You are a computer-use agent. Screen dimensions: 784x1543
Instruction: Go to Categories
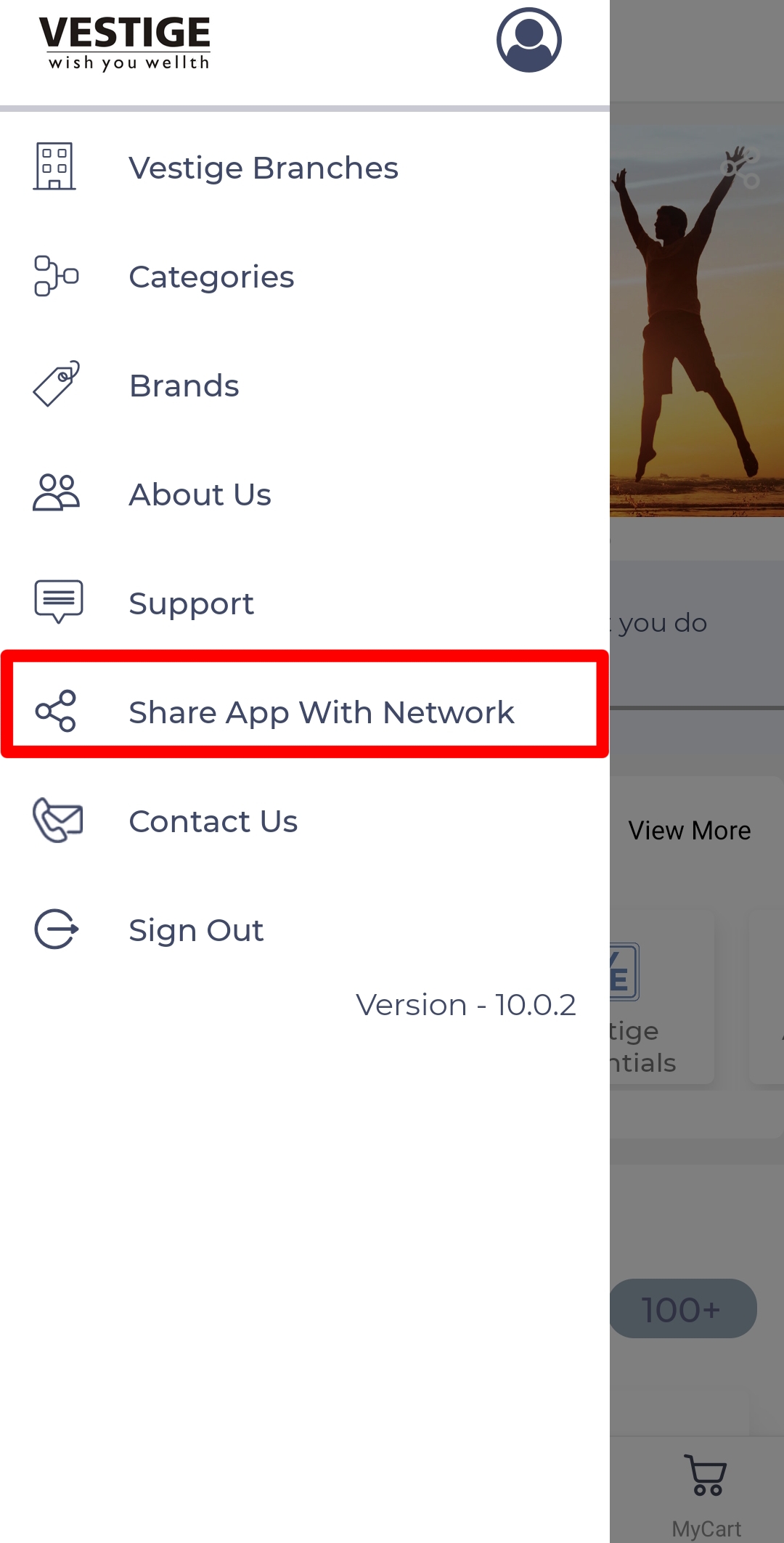coord(211,277)
